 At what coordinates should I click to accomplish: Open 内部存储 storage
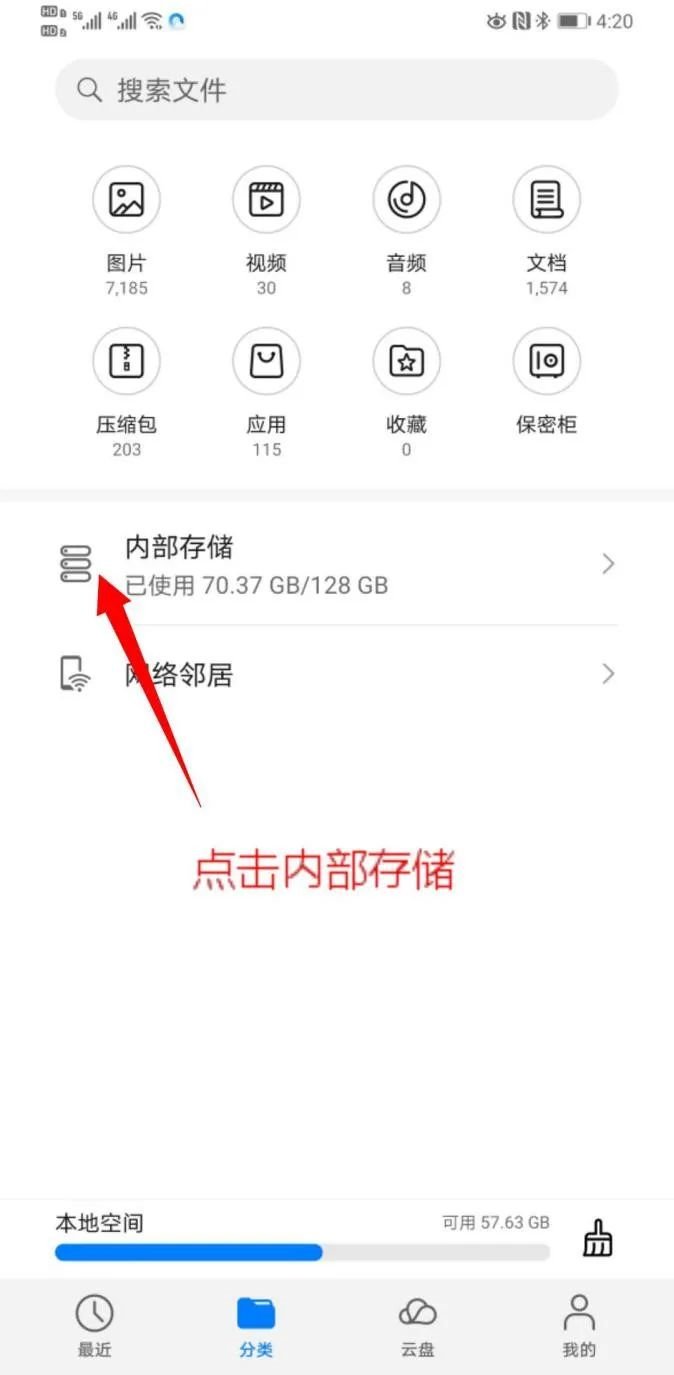coord(336,565)
